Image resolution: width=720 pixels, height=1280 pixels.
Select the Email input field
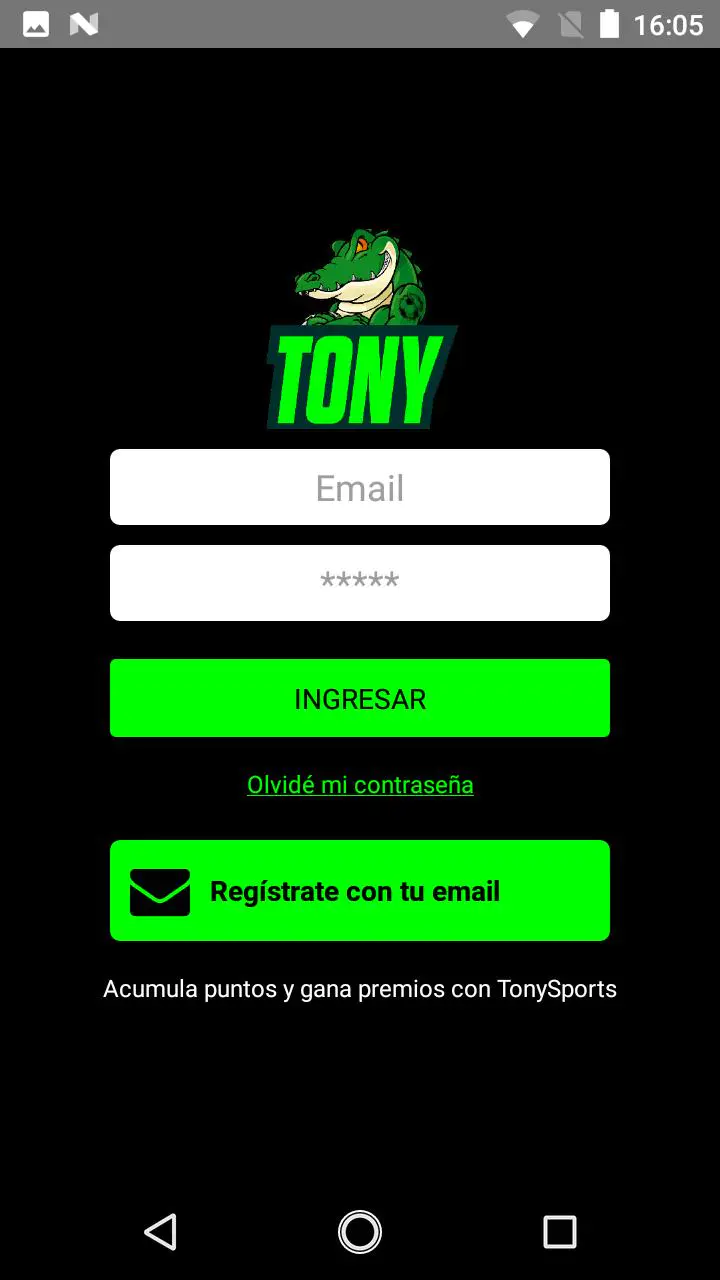click(360, 487)
